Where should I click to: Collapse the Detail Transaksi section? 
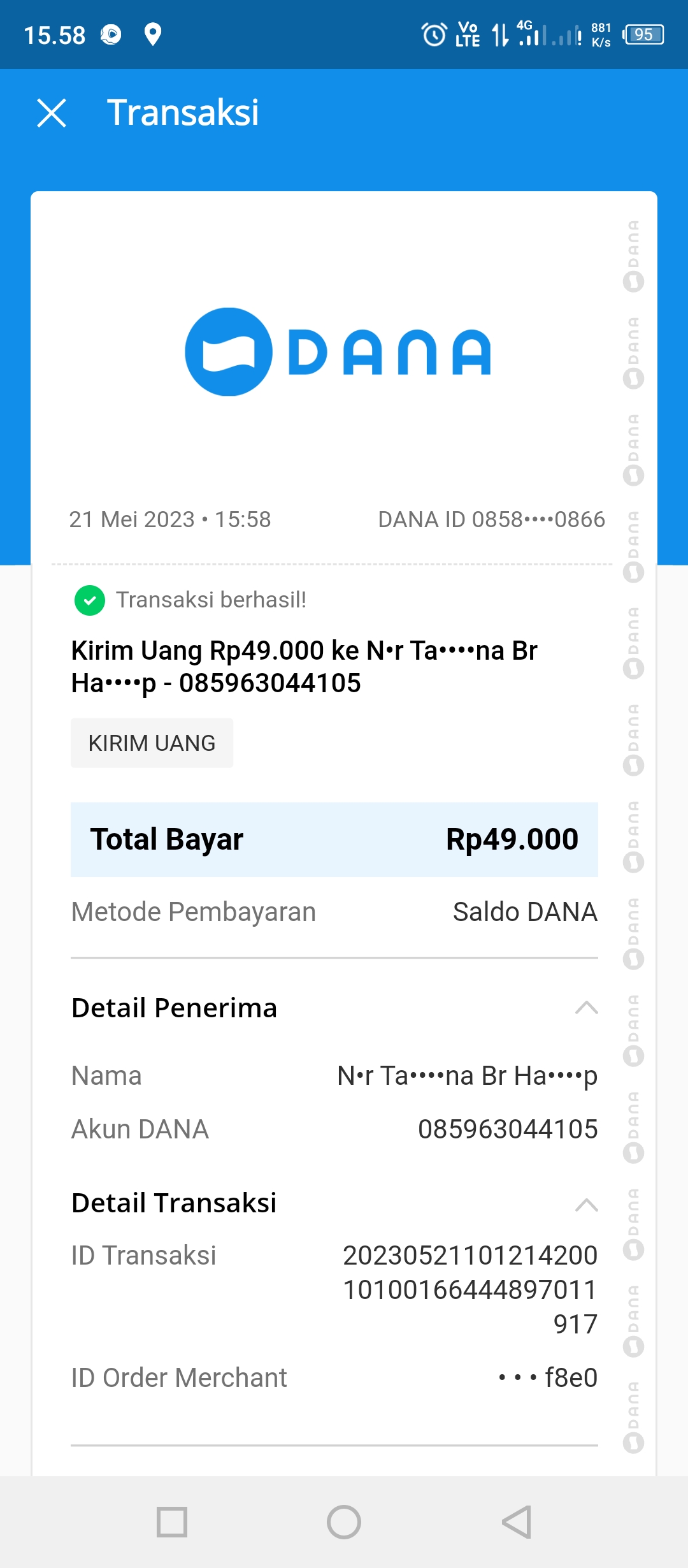coord(586,1204)
